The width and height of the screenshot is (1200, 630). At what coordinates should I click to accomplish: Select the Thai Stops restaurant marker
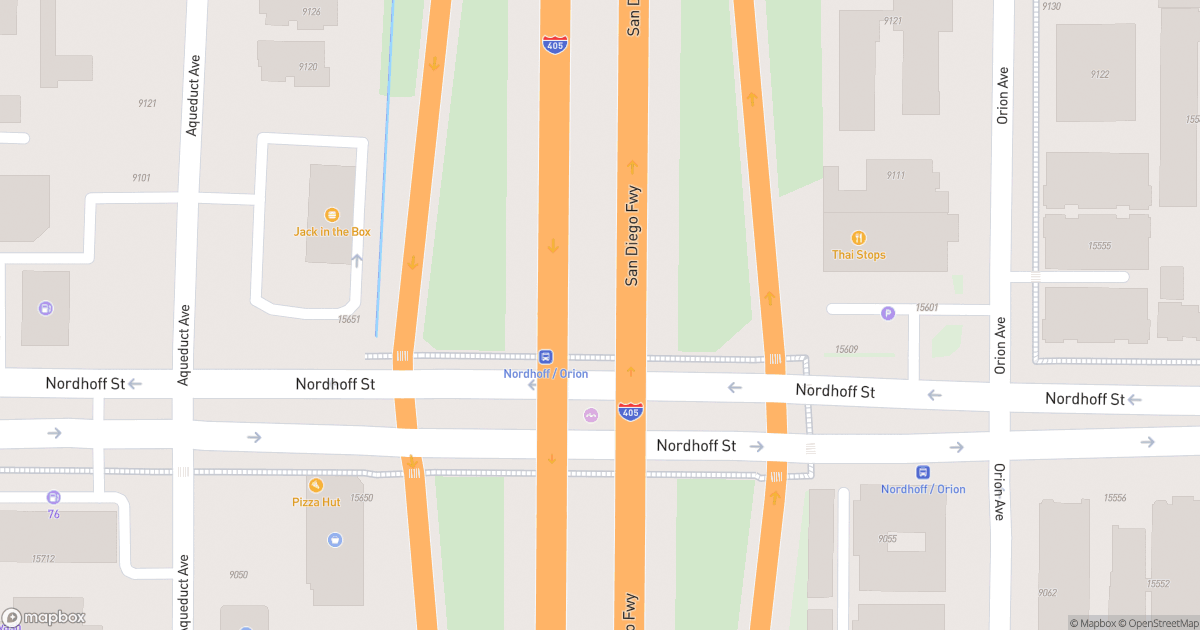[858, 238]
